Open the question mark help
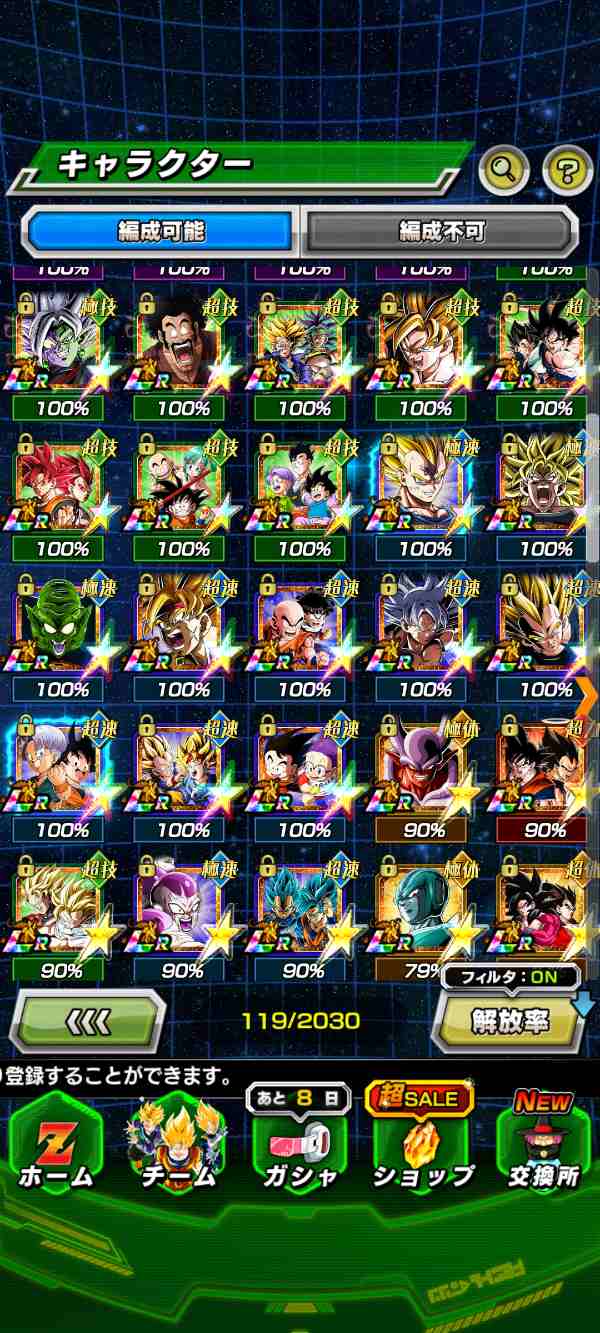Image resolution: width=600 pixels, height=1333 pixels. click(x=567, y=171)
